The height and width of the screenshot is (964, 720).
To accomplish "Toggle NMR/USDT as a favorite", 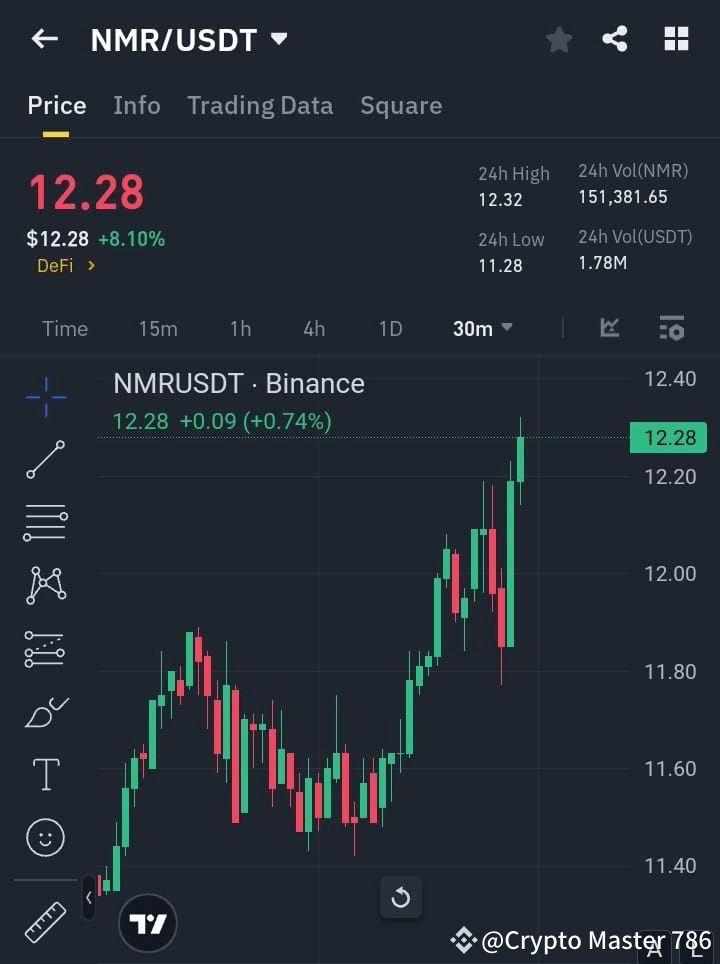I will click(x=558, y=39).
